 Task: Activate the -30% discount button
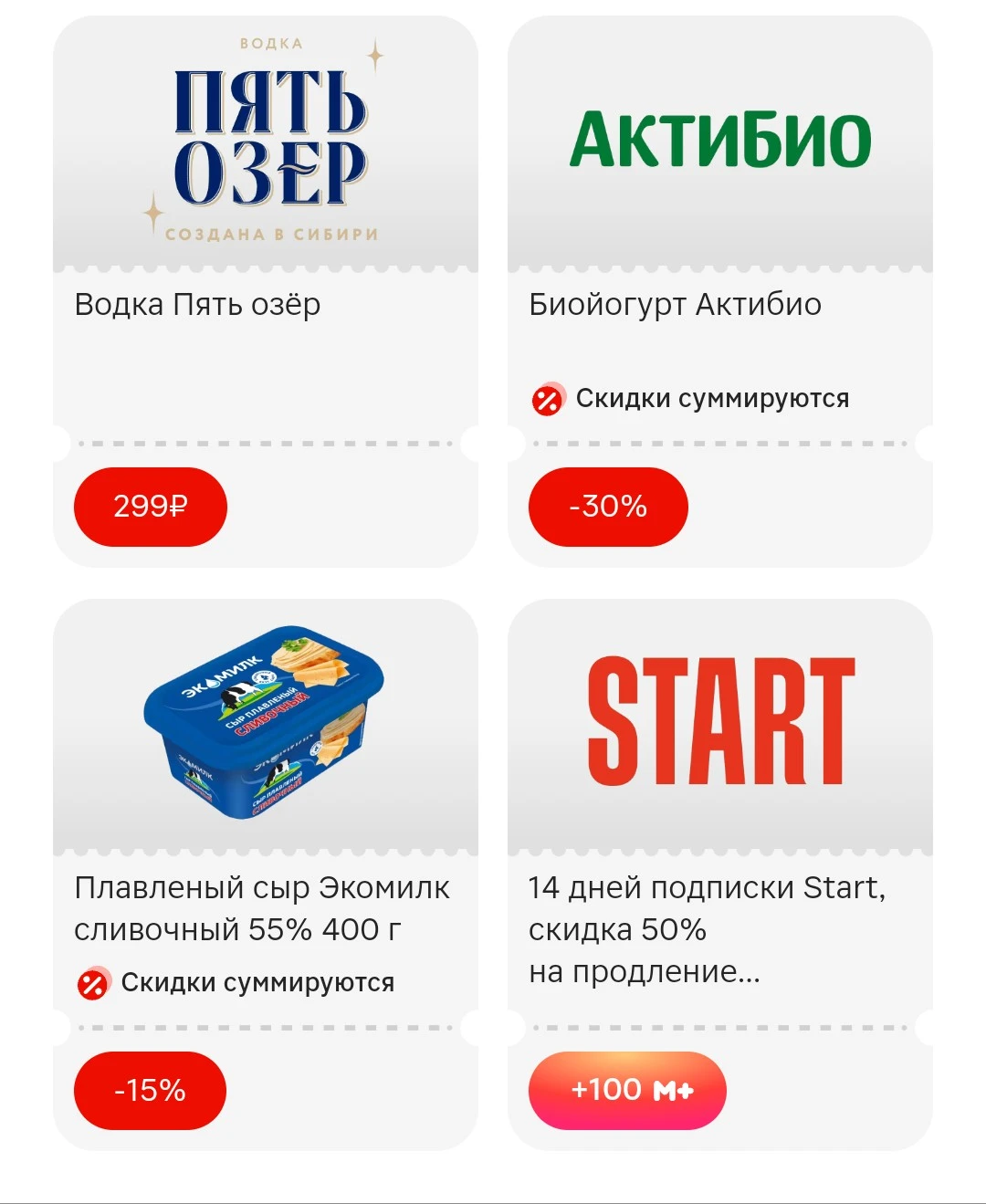coord(608,507)
